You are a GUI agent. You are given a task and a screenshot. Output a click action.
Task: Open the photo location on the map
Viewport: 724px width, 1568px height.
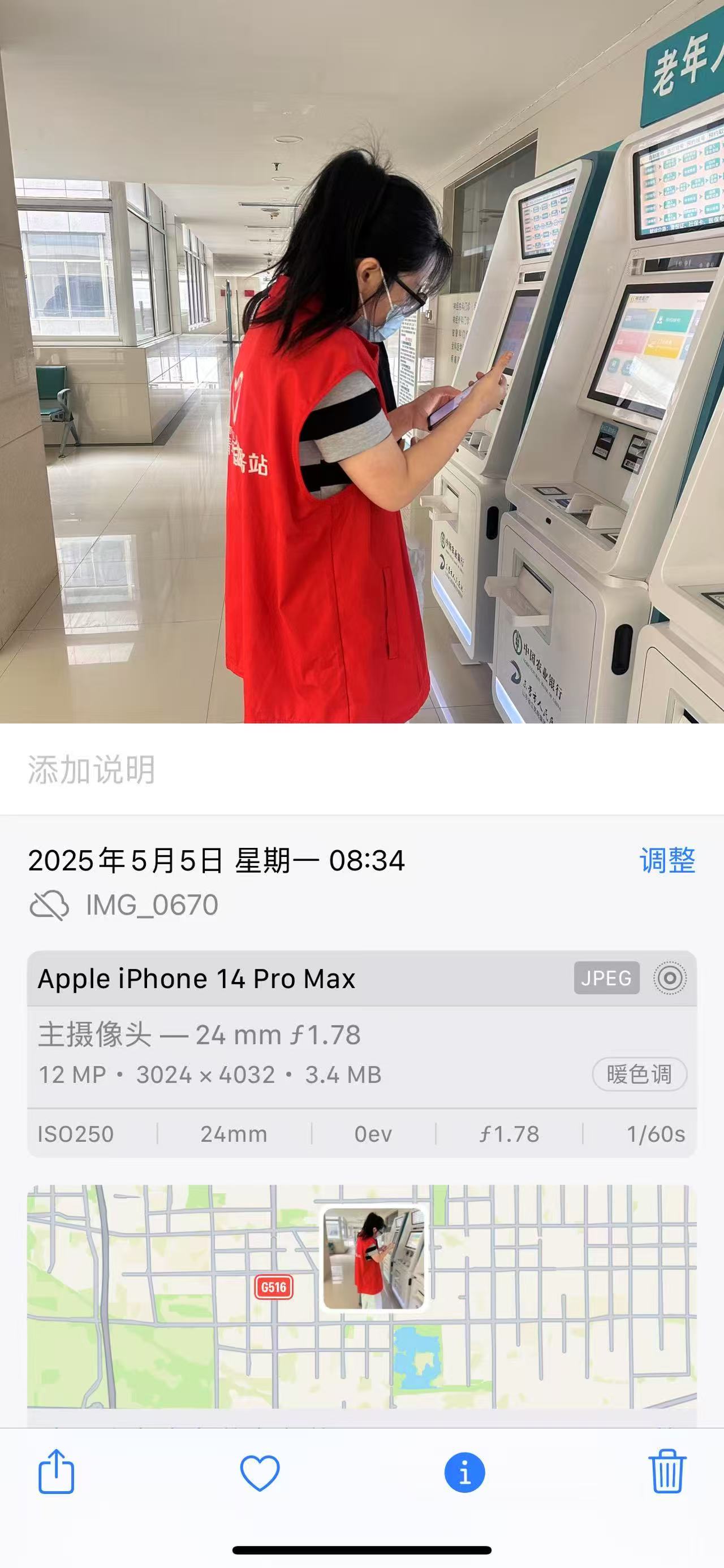[361, 1297]
